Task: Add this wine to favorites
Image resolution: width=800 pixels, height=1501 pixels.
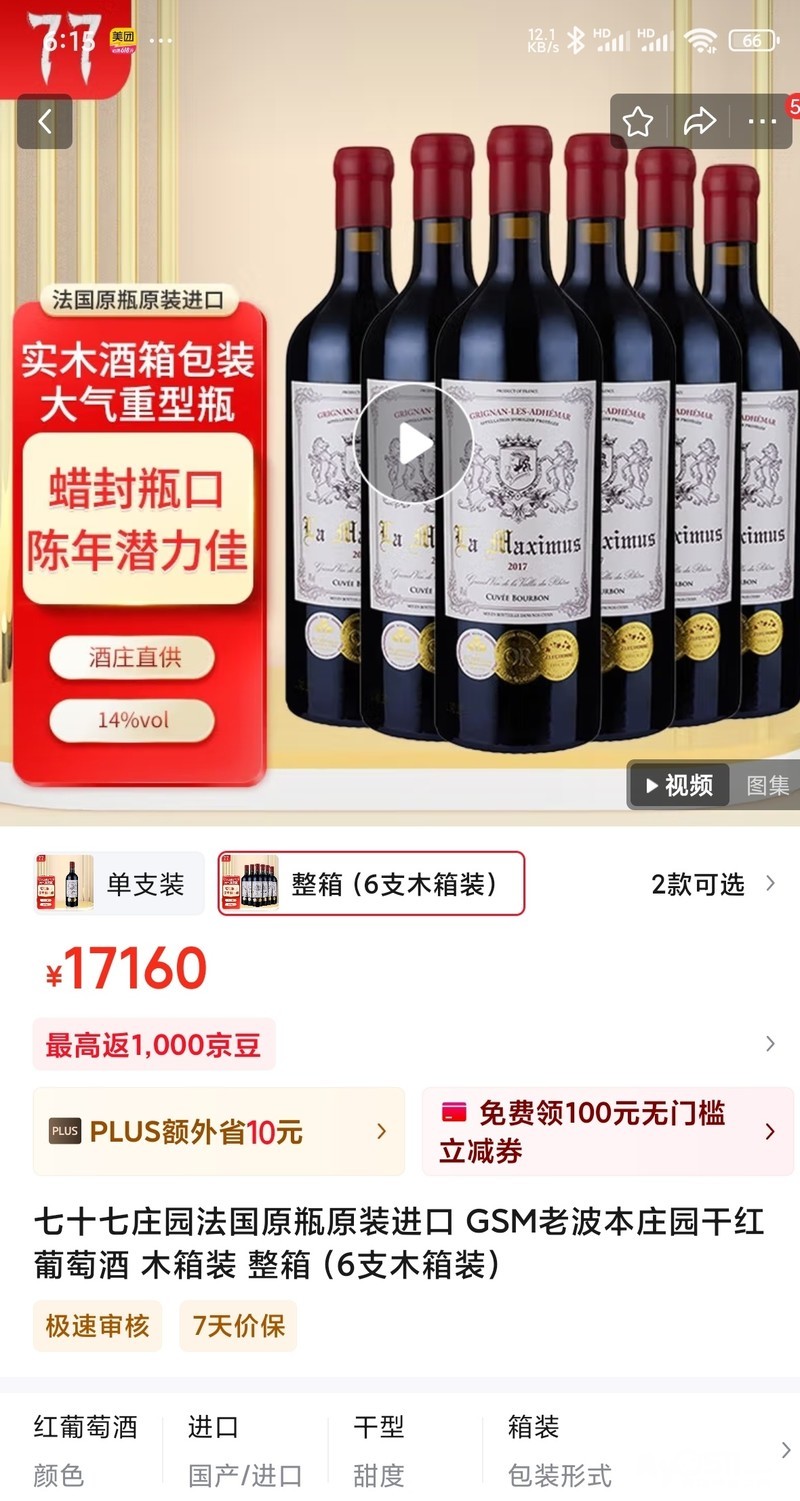Action: pos(638,122)
